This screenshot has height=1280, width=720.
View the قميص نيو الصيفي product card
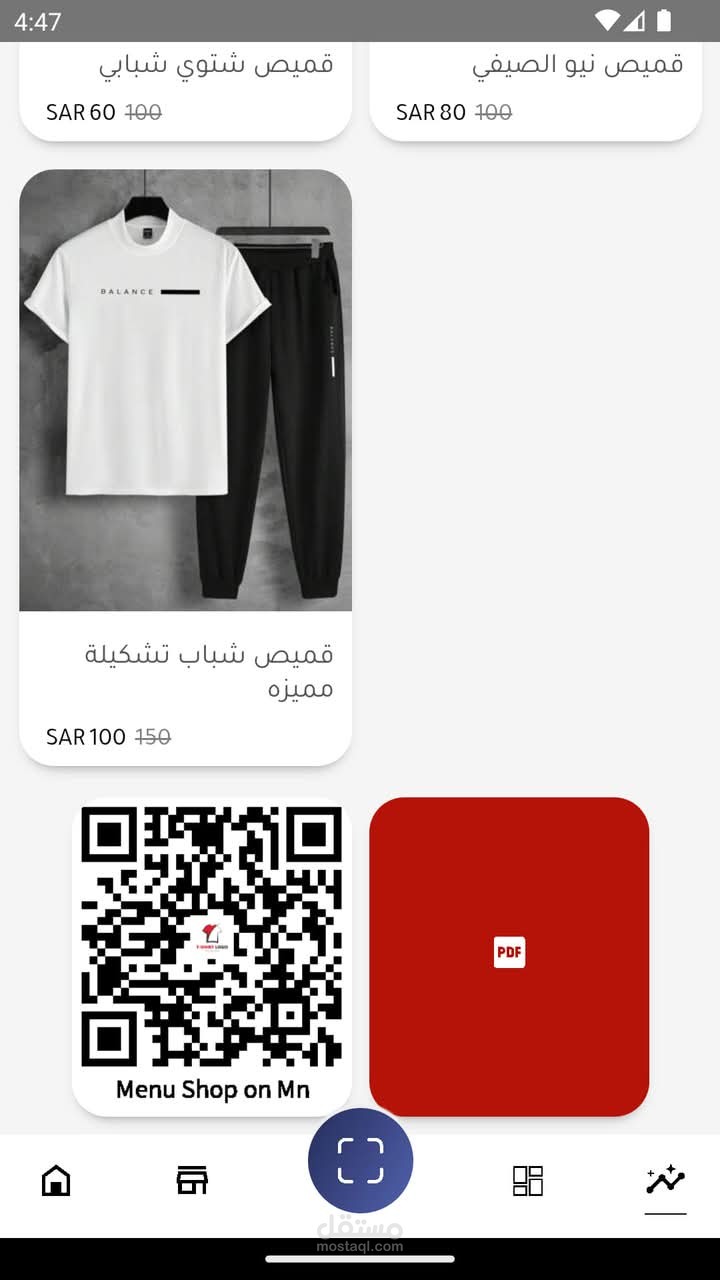tap(535, 90)
